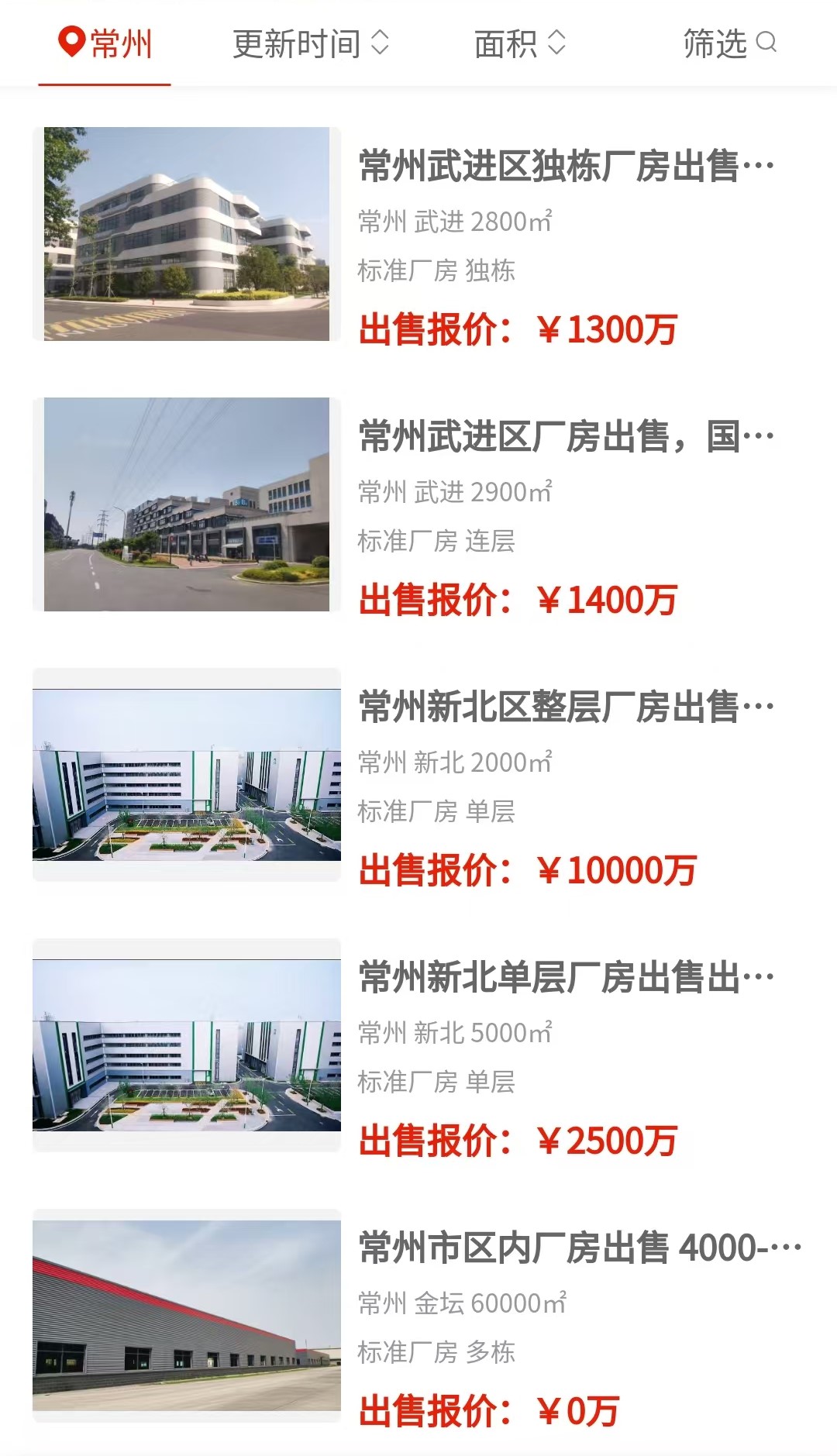This screenshot has height=1456, width=837.
Task: Open the 常州 city location selector
Action: 105,43
